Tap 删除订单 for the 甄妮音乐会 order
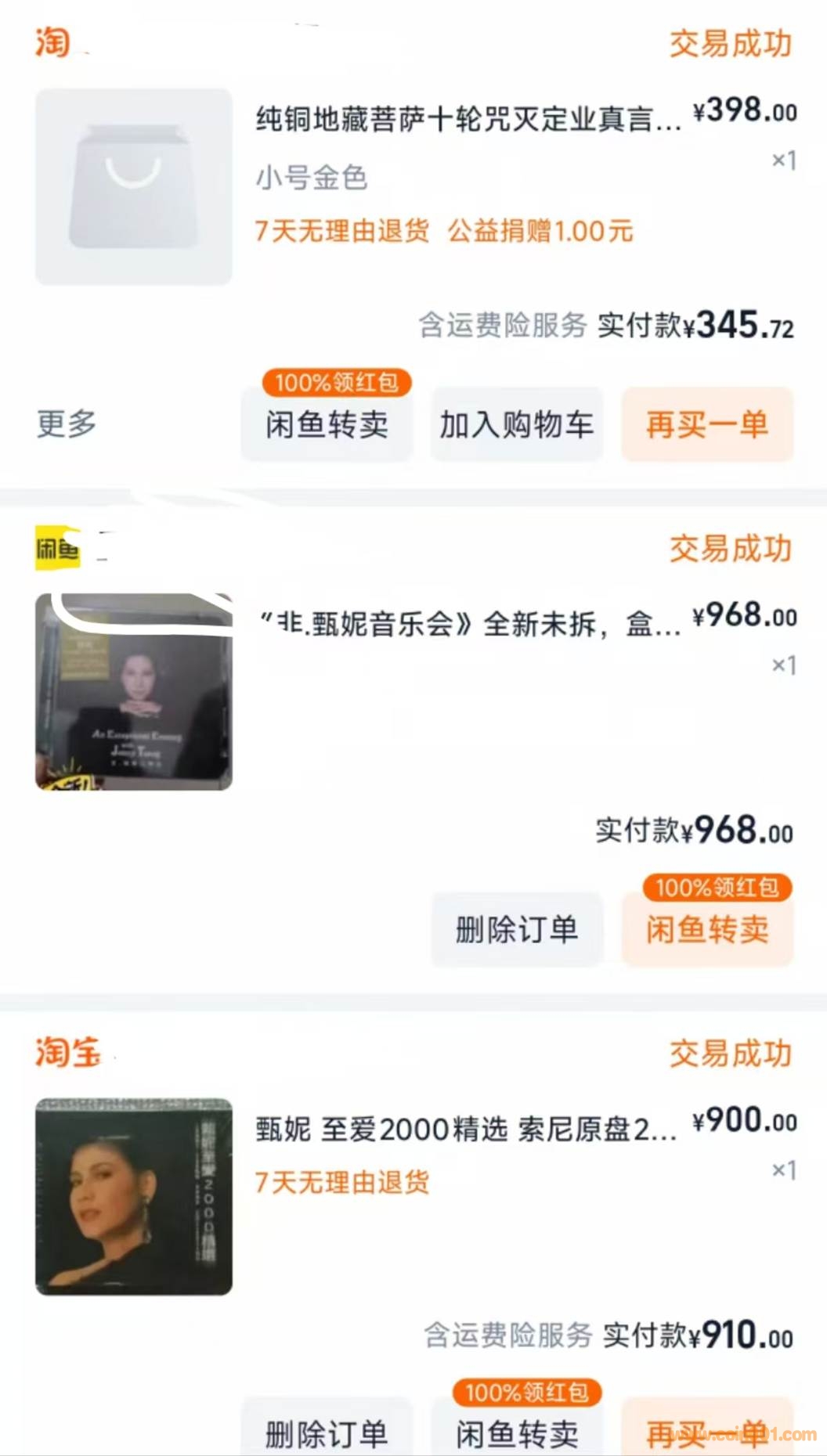 coord(516,929)
